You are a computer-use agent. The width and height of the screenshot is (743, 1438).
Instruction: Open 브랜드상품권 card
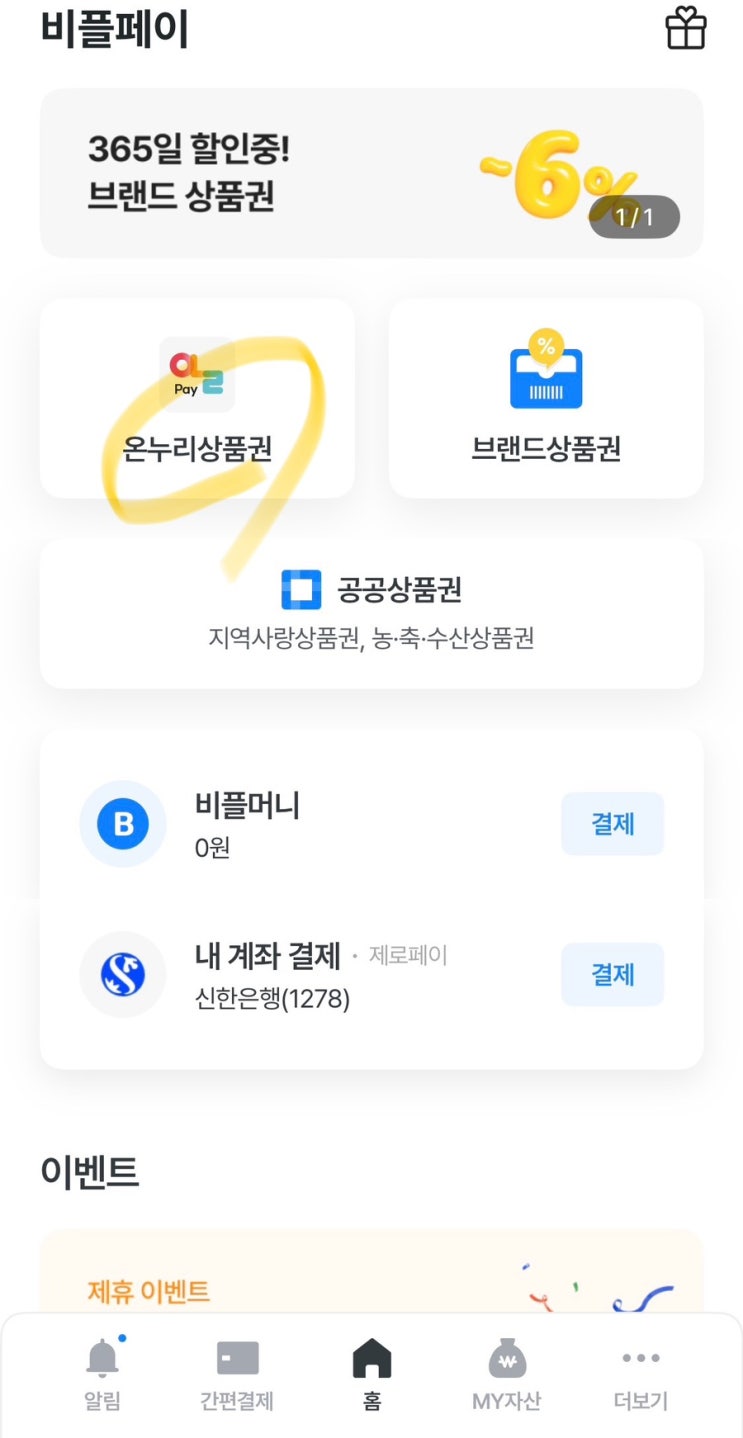tap(546, 398)
